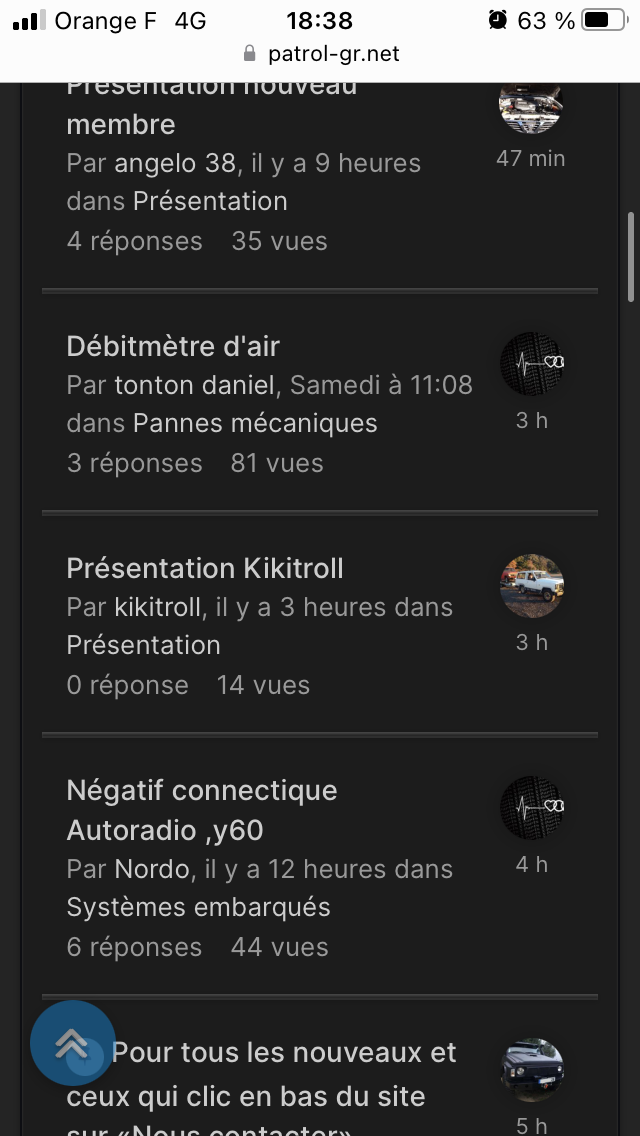The height and width of the screenshot is (1136, 640).
Task: View angelo 38's profile
Action: 176,163
